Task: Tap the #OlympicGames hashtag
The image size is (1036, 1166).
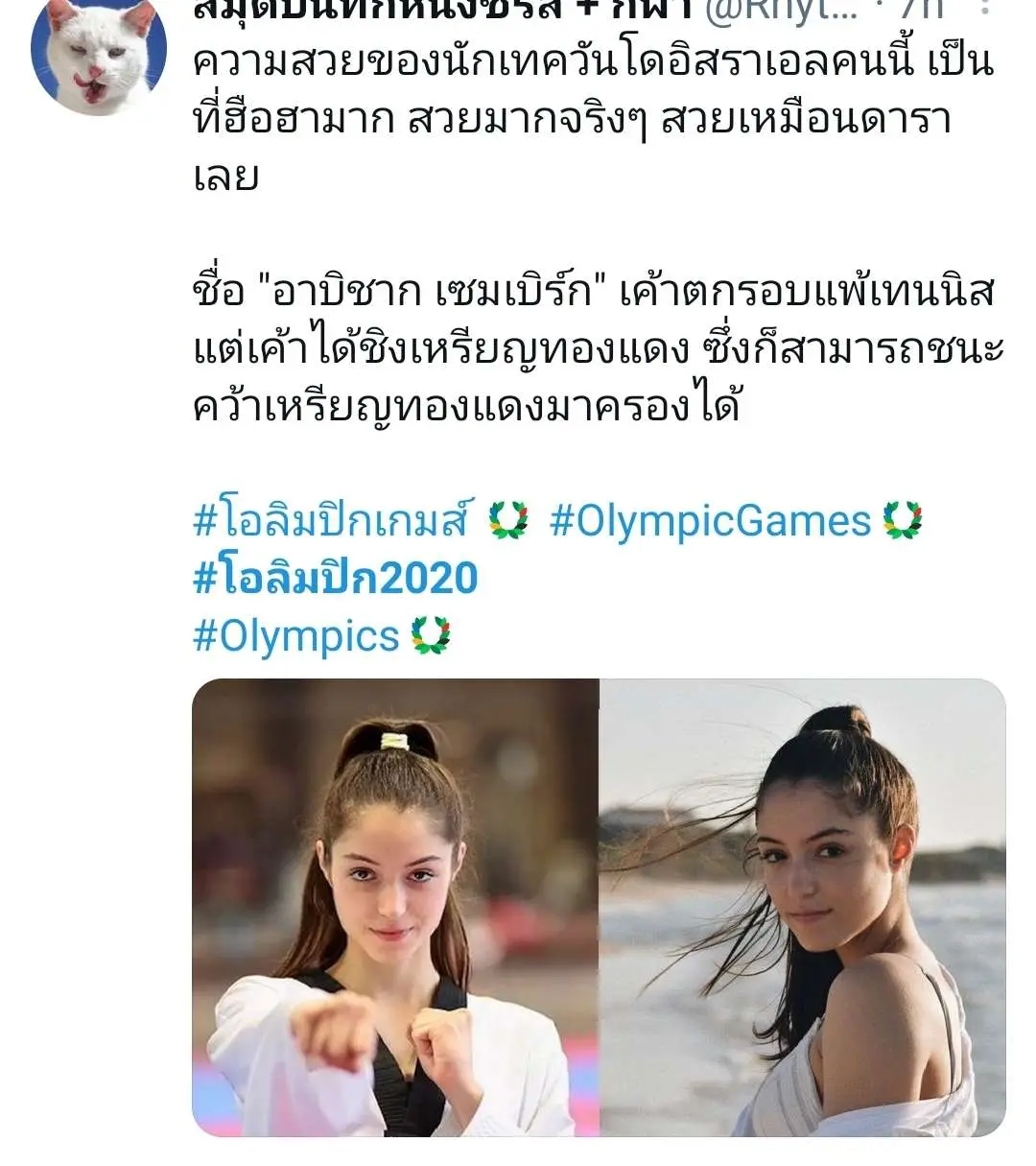Action: tap(710, 521)
